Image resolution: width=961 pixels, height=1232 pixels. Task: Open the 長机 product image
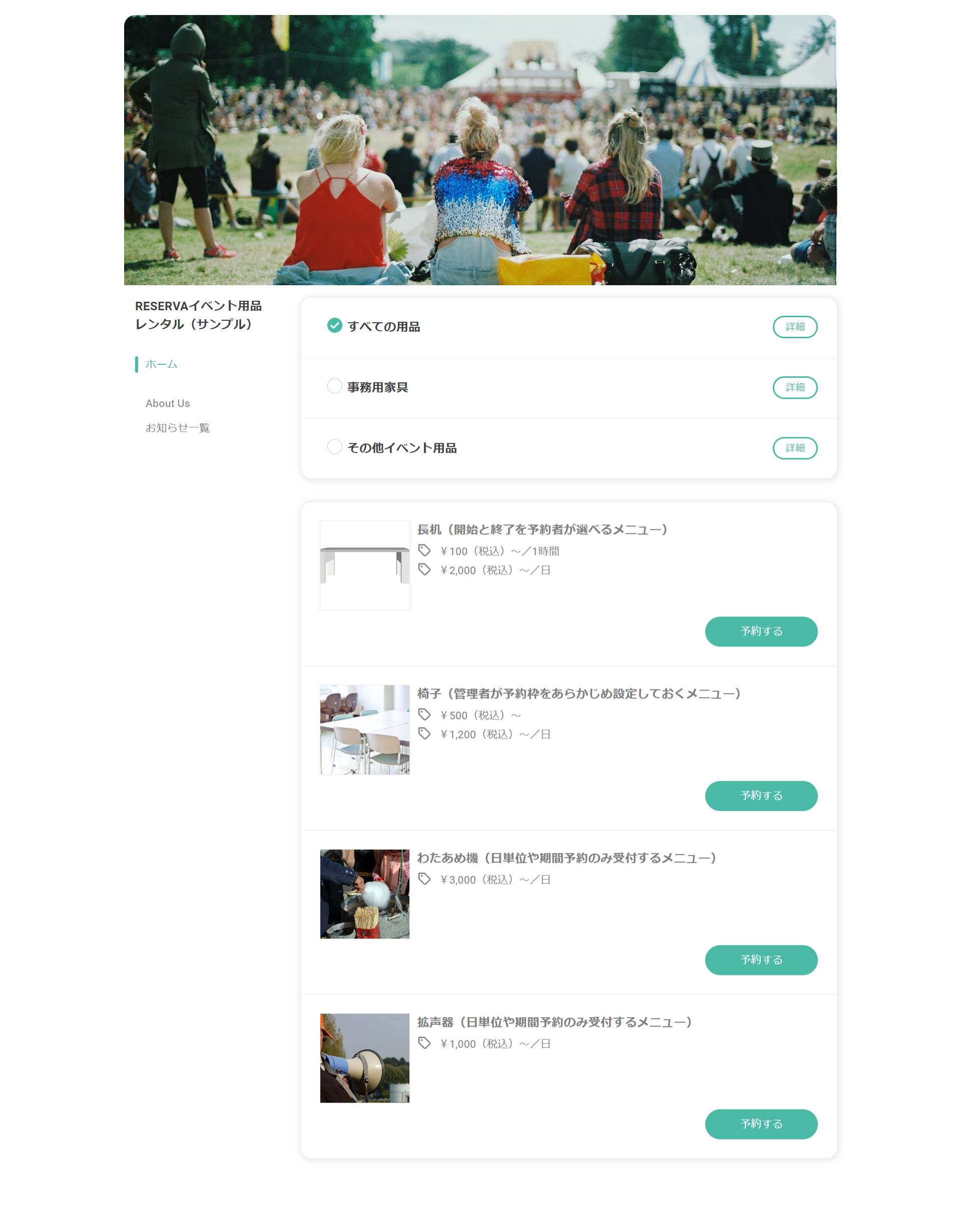coord(364,566)
